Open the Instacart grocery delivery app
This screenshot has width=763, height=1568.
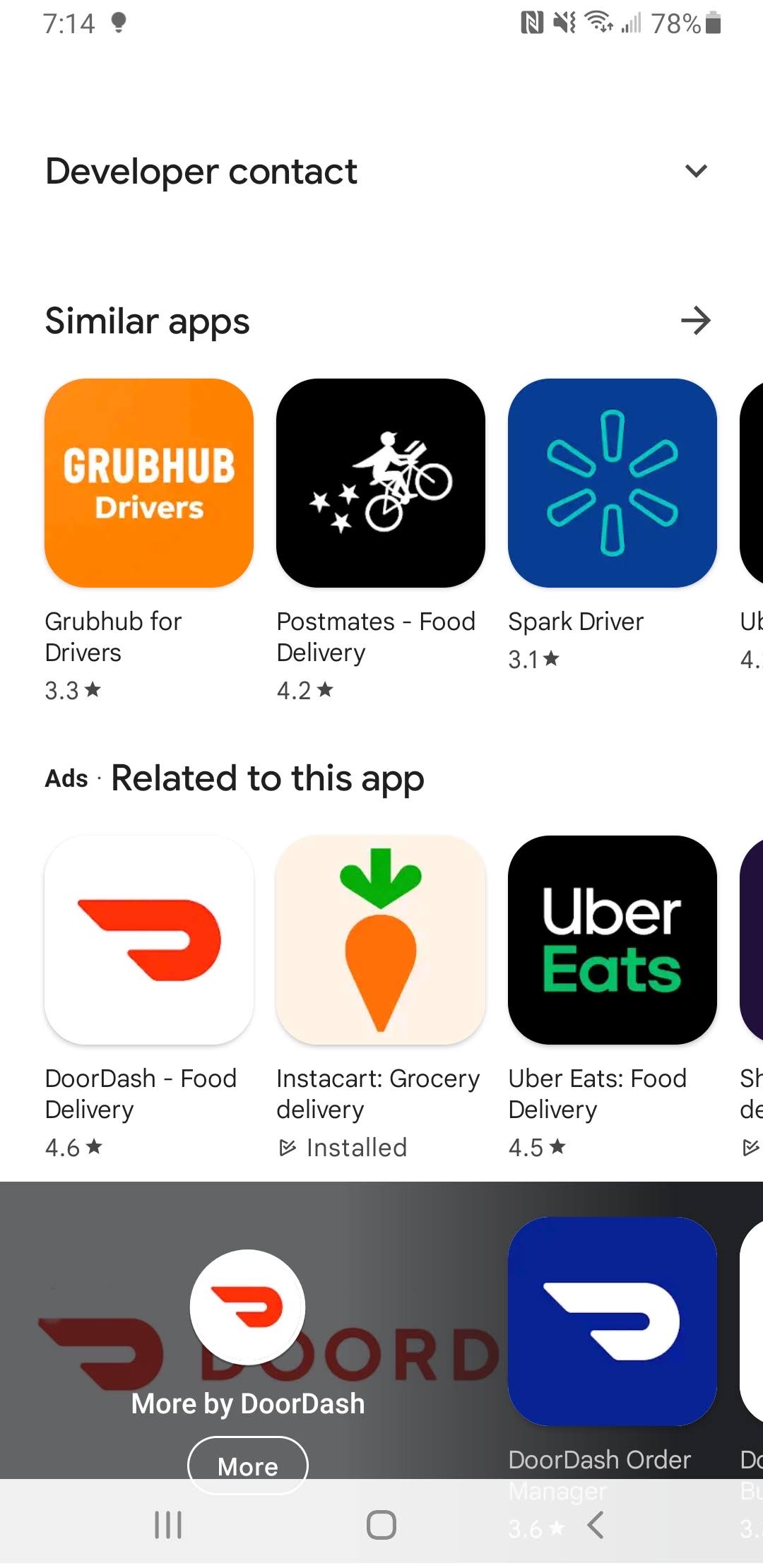coord(380,940)
